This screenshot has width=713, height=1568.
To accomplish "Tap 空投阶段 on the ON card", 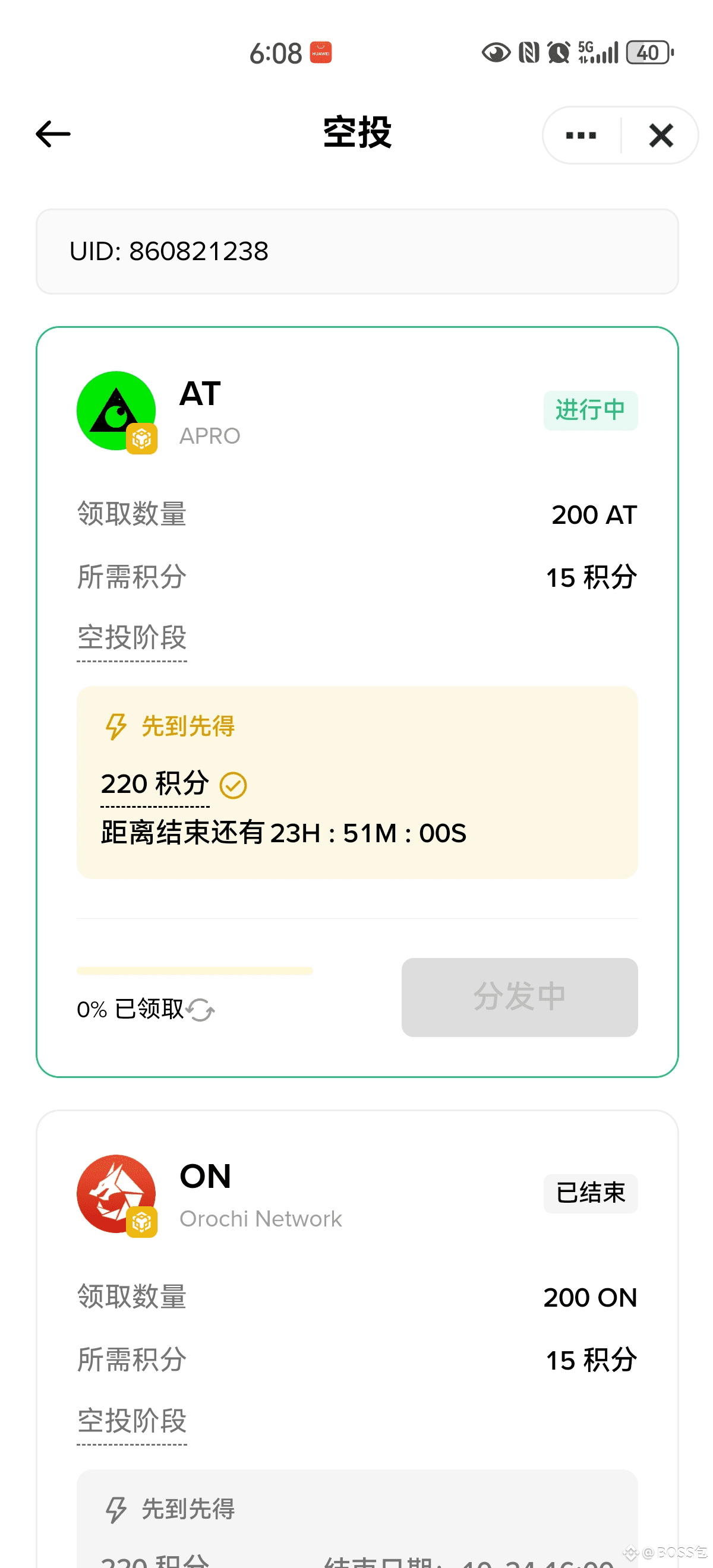I will (x=131, y=1421).
